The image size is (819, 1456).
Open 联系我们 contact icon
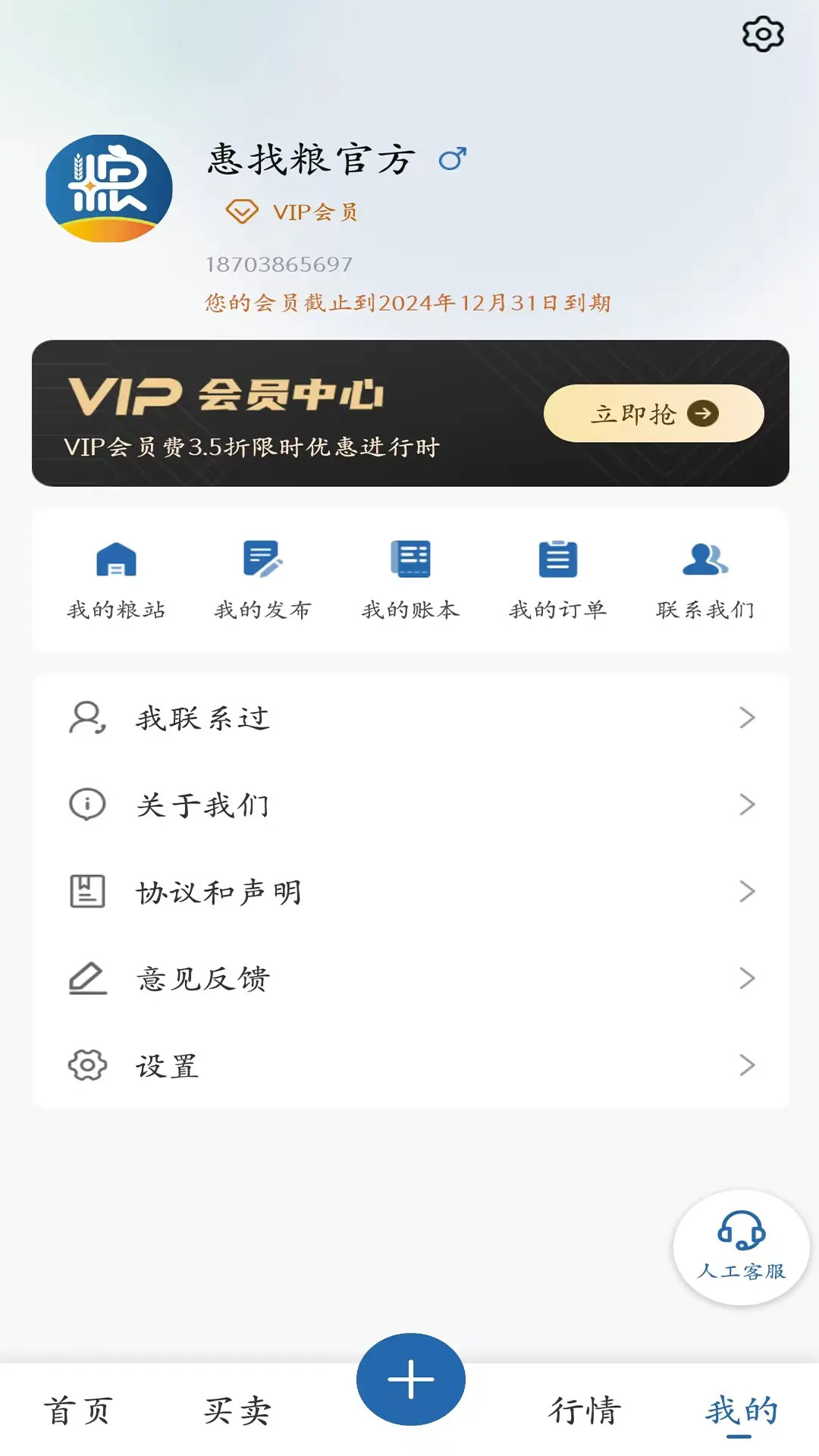pos(705,561)
